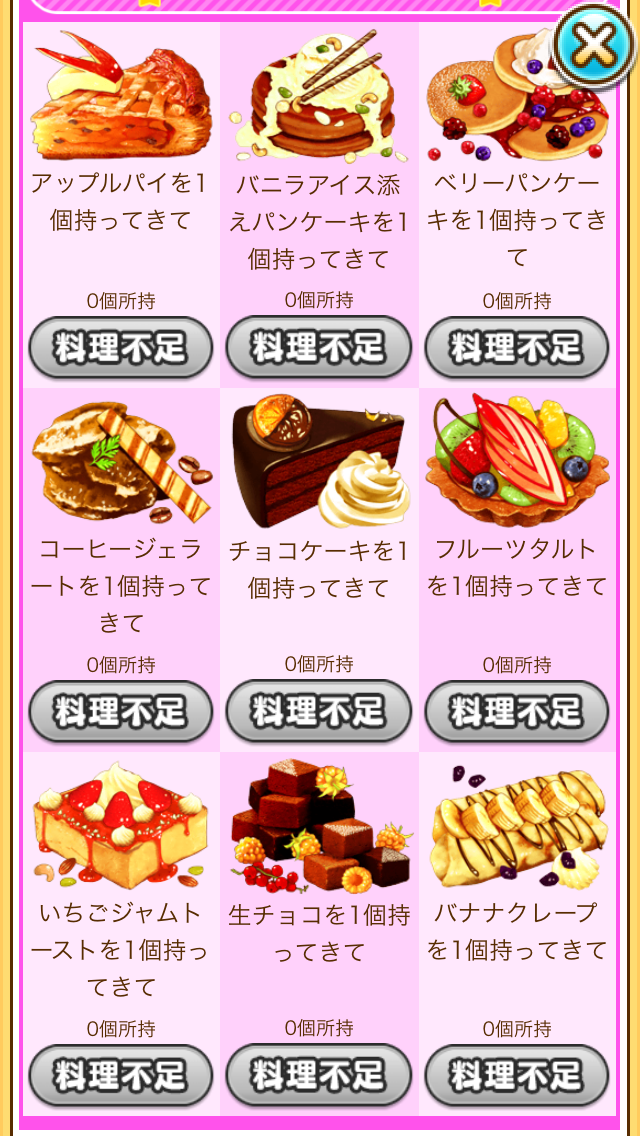Image resolution: width=640 pixels, height=1136 pixels.
Task: Tap 料理不足 button under ベリーパンケーキ
Action: [x=517, y=348]
